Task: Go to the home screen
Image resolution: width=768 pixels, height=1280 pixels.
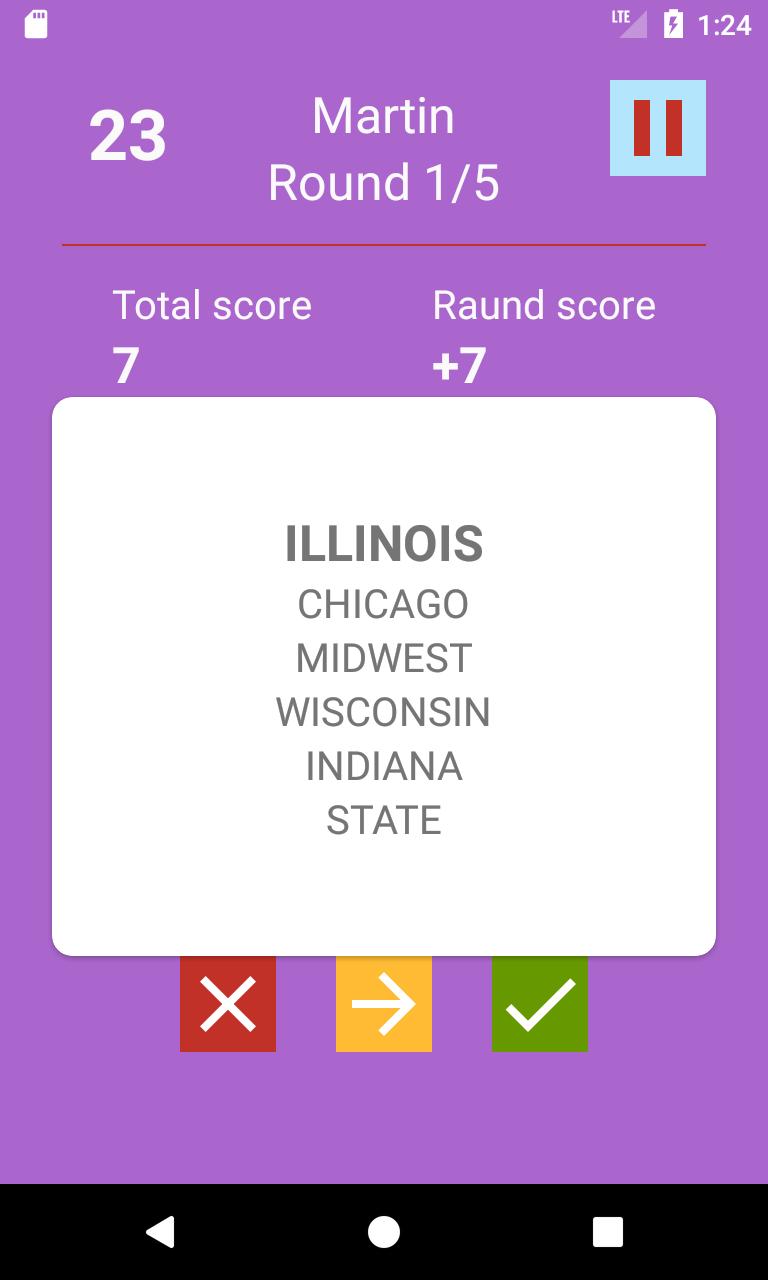Action: coord(384,1231)
